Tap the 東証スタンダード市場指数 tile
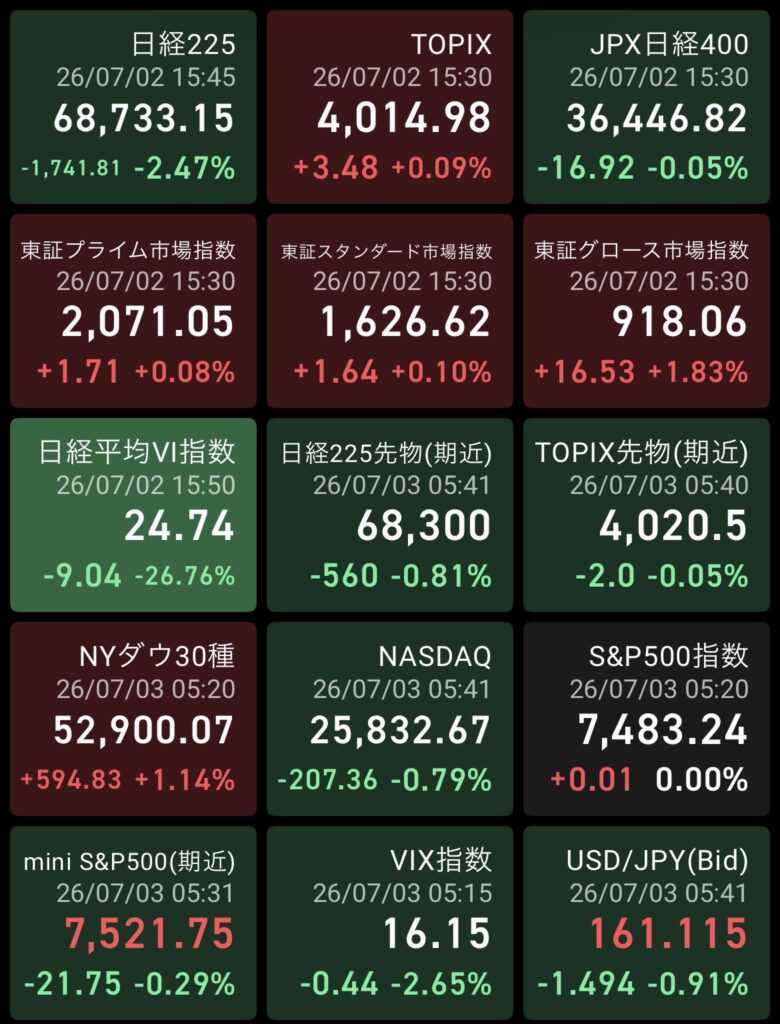The image size is (780, 1024). 390,311
